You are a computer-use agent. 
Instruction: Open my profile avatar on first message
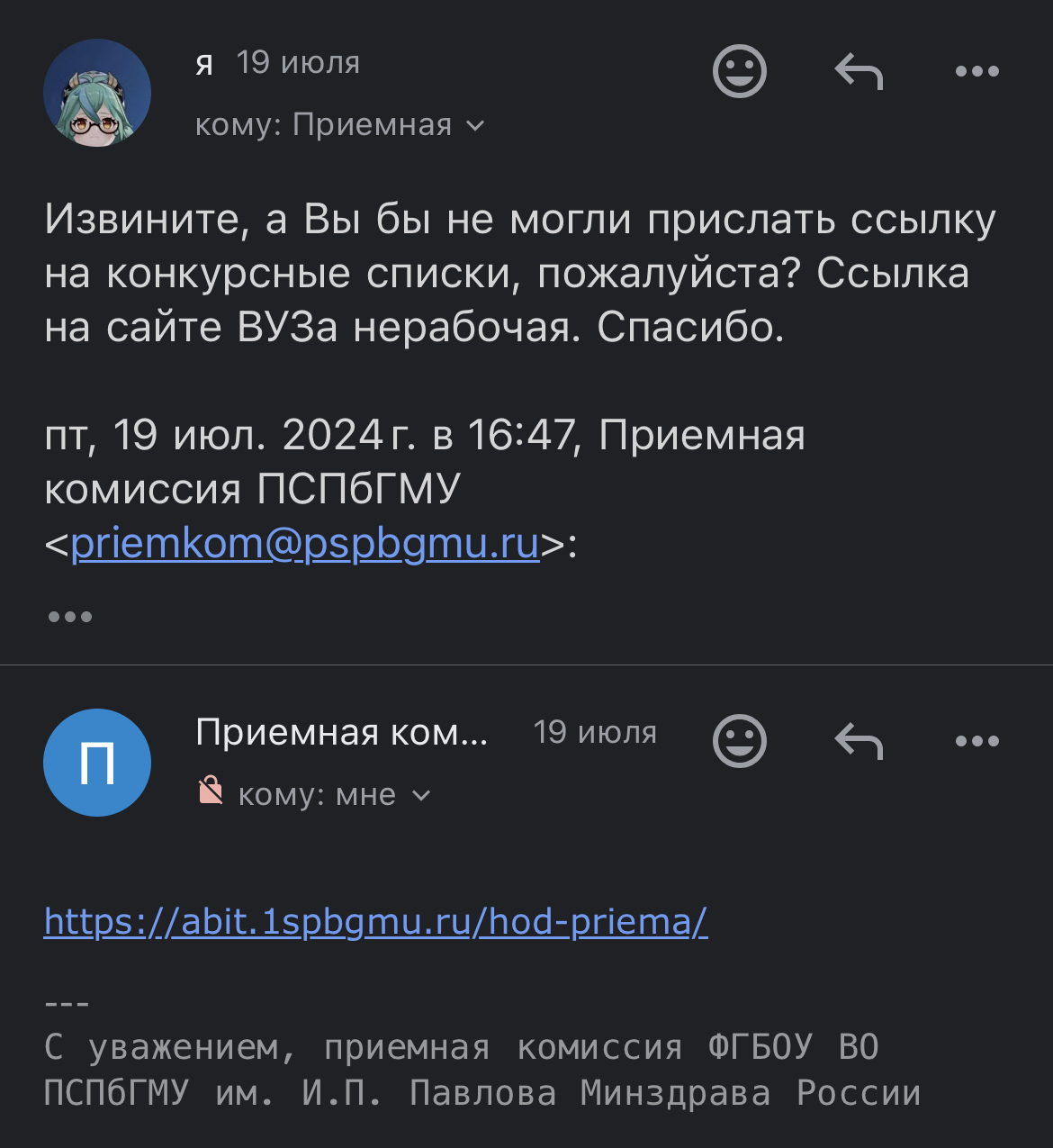(97, 93)
